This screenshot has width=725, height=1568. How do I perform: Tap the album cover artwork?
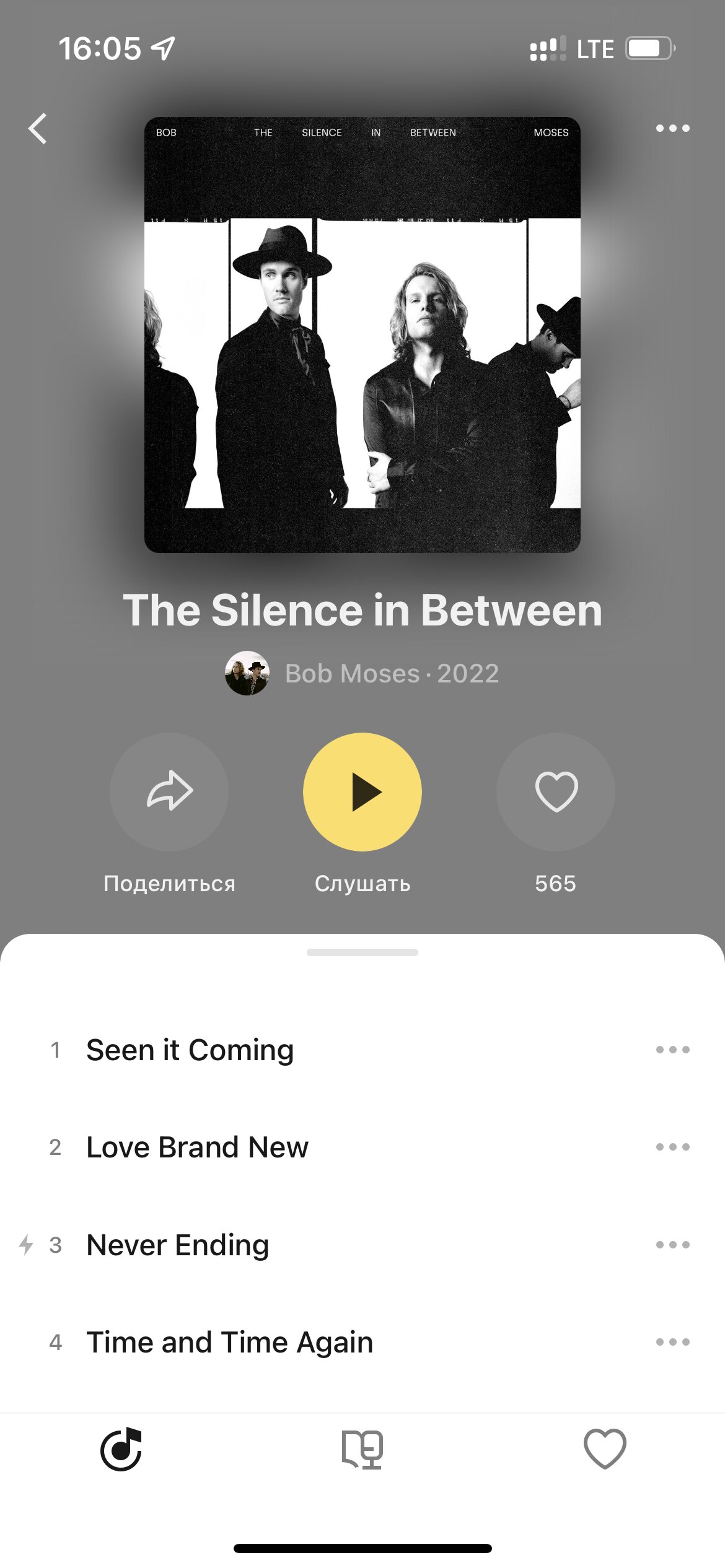[362, 334]
